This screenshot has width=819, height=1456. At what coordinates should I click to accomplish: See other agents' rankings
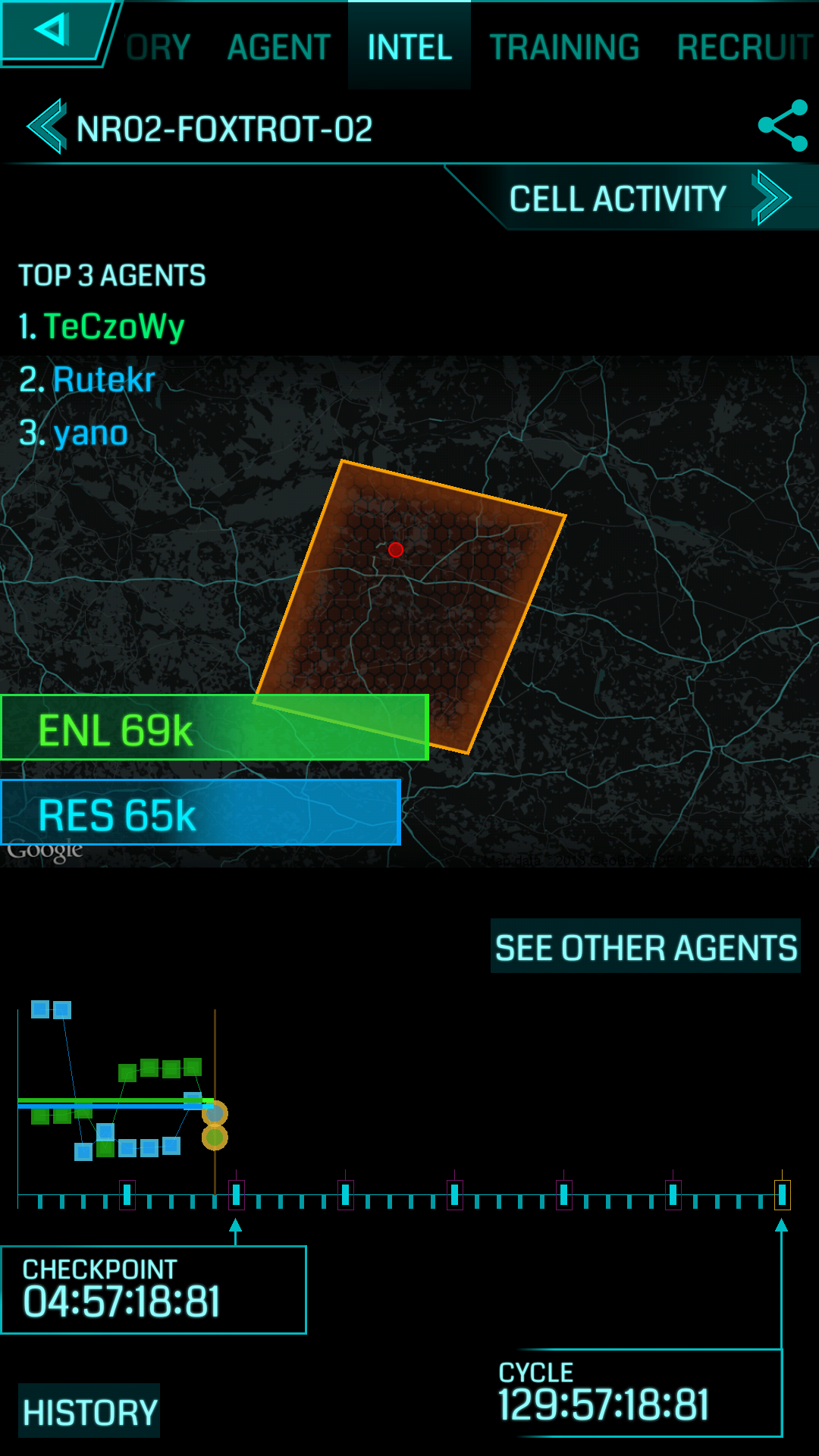point(645,946)
